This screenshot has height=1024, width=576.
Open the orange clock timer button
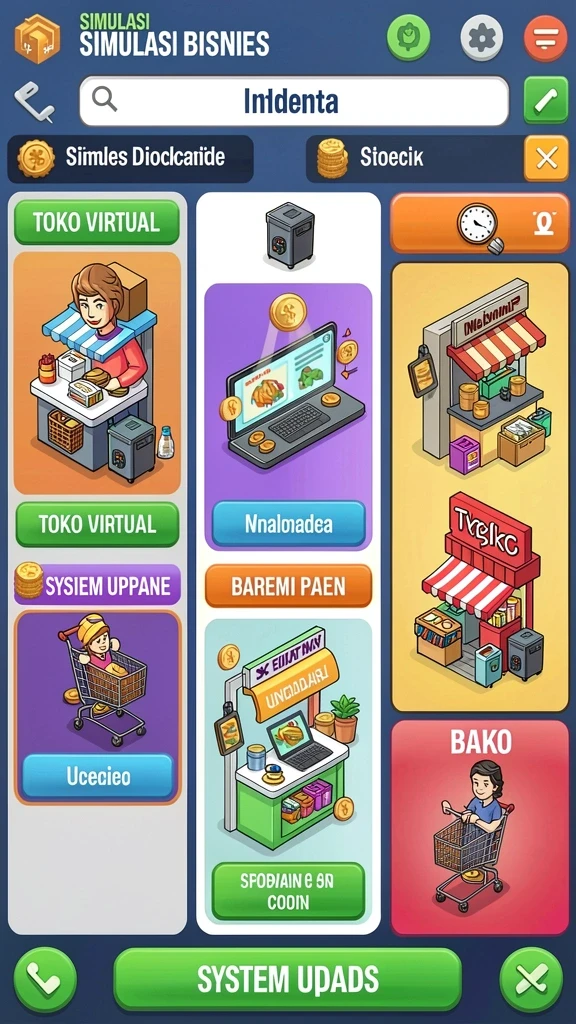pos(480,223)
